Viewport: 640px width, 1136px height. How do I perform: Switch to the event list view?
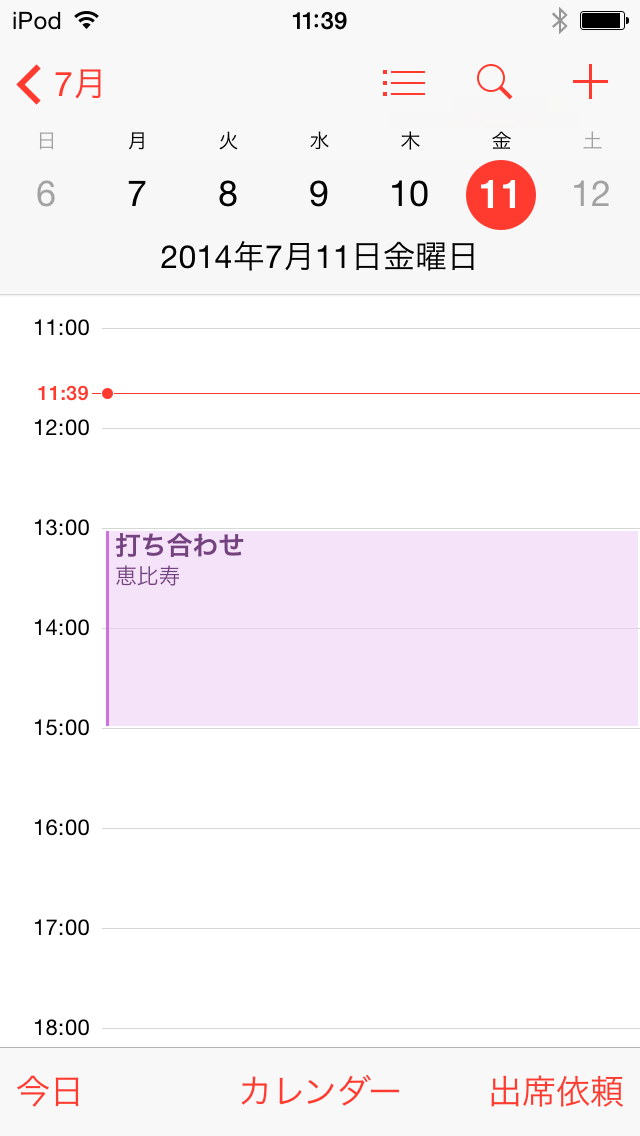pos(404,83)
